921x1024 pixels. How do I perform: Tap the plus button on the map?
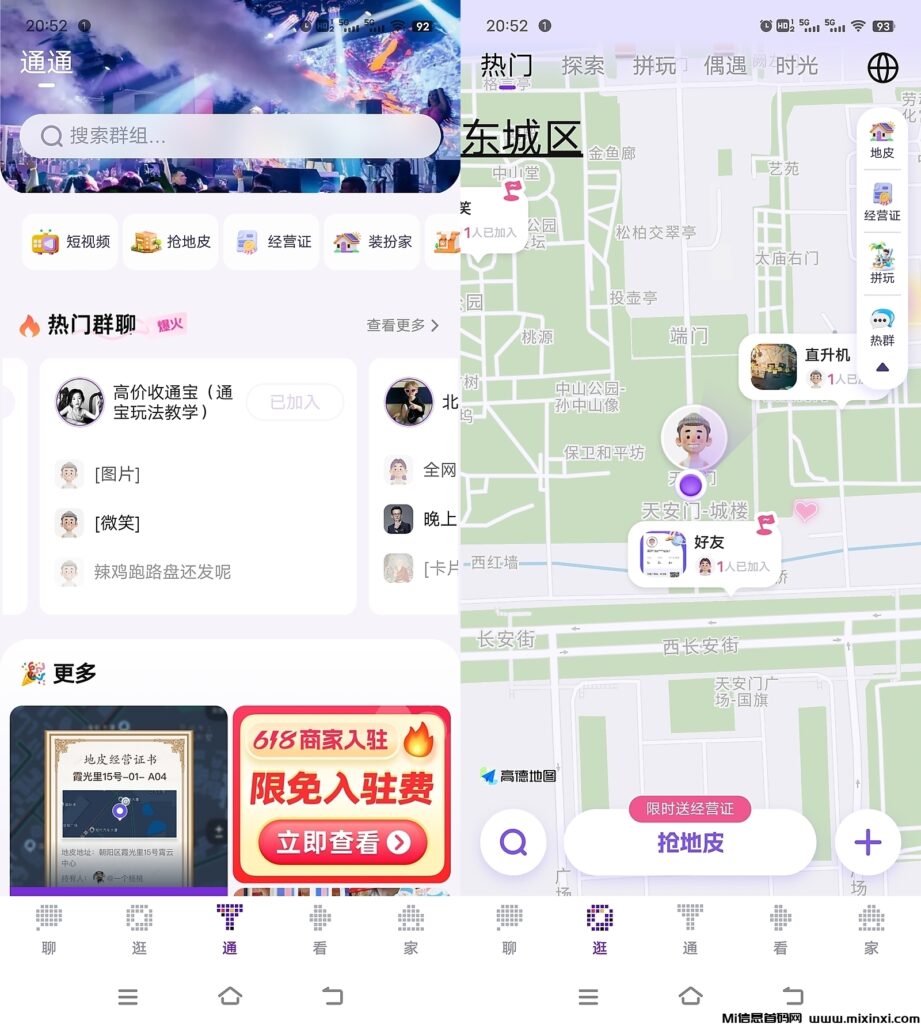867,842
